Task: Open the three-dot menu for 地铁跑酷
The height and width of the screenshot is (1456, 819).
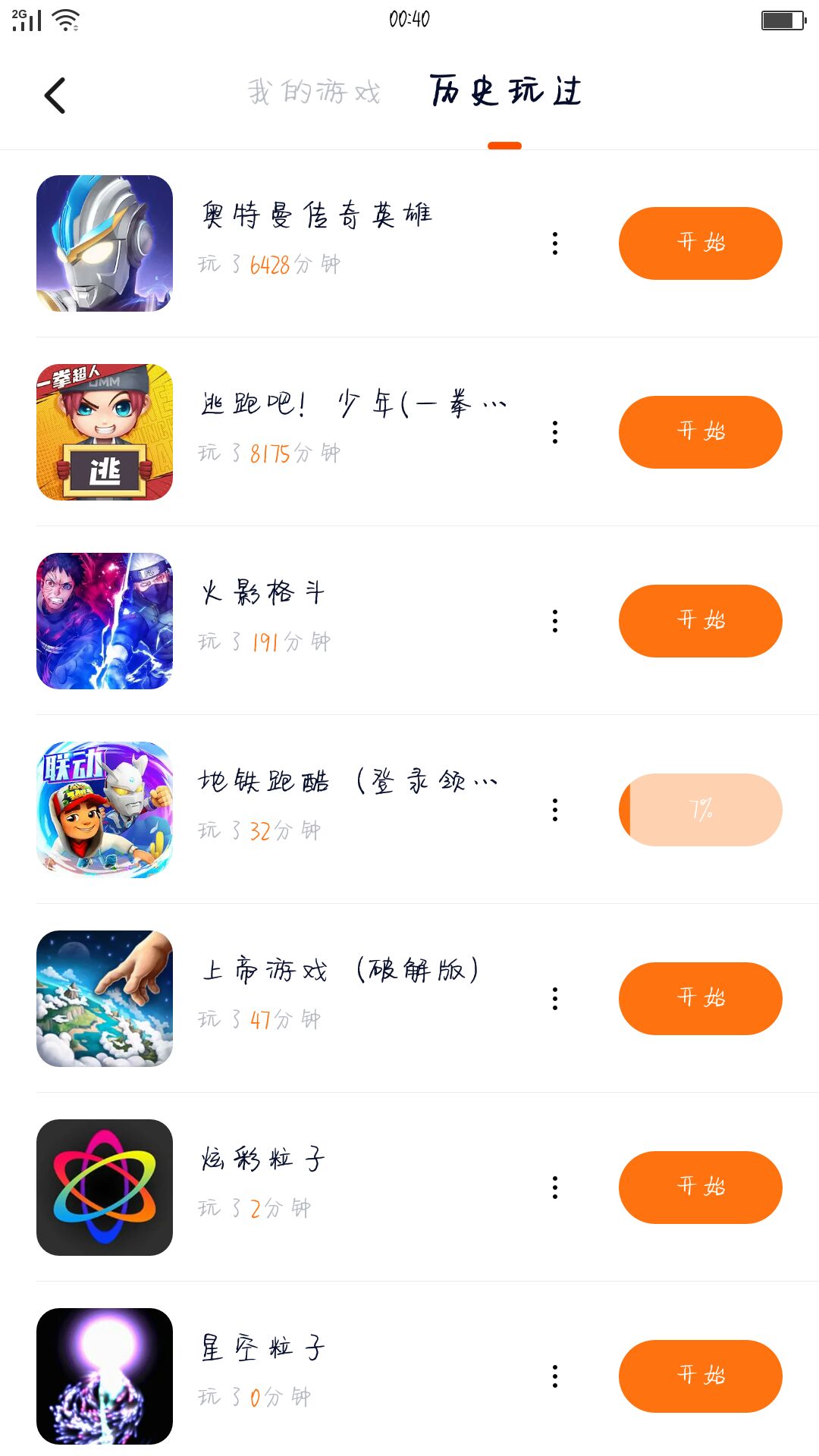Action: pyautogui.click(x=555, y=810)
